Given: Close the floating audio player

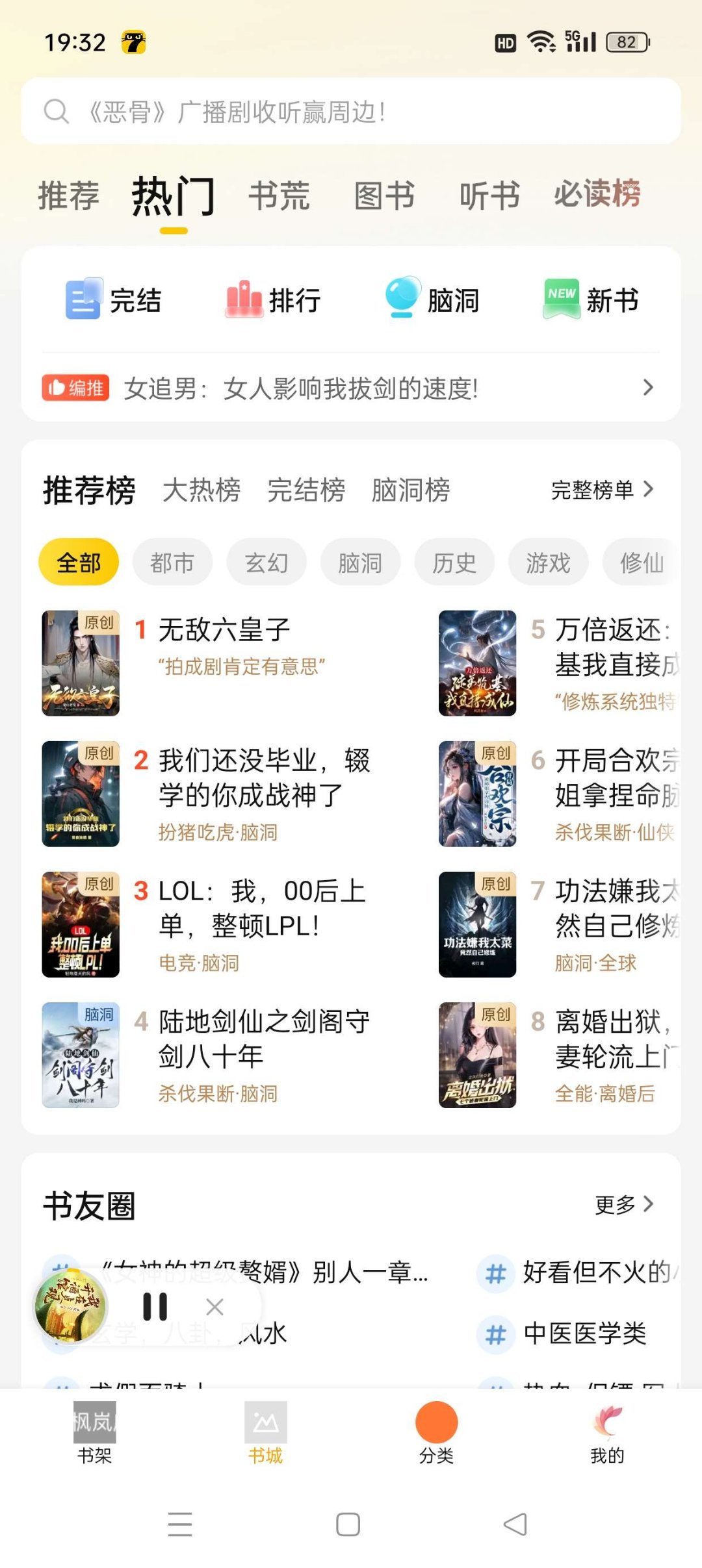Looking at the screenshot, I should 214,1306.
